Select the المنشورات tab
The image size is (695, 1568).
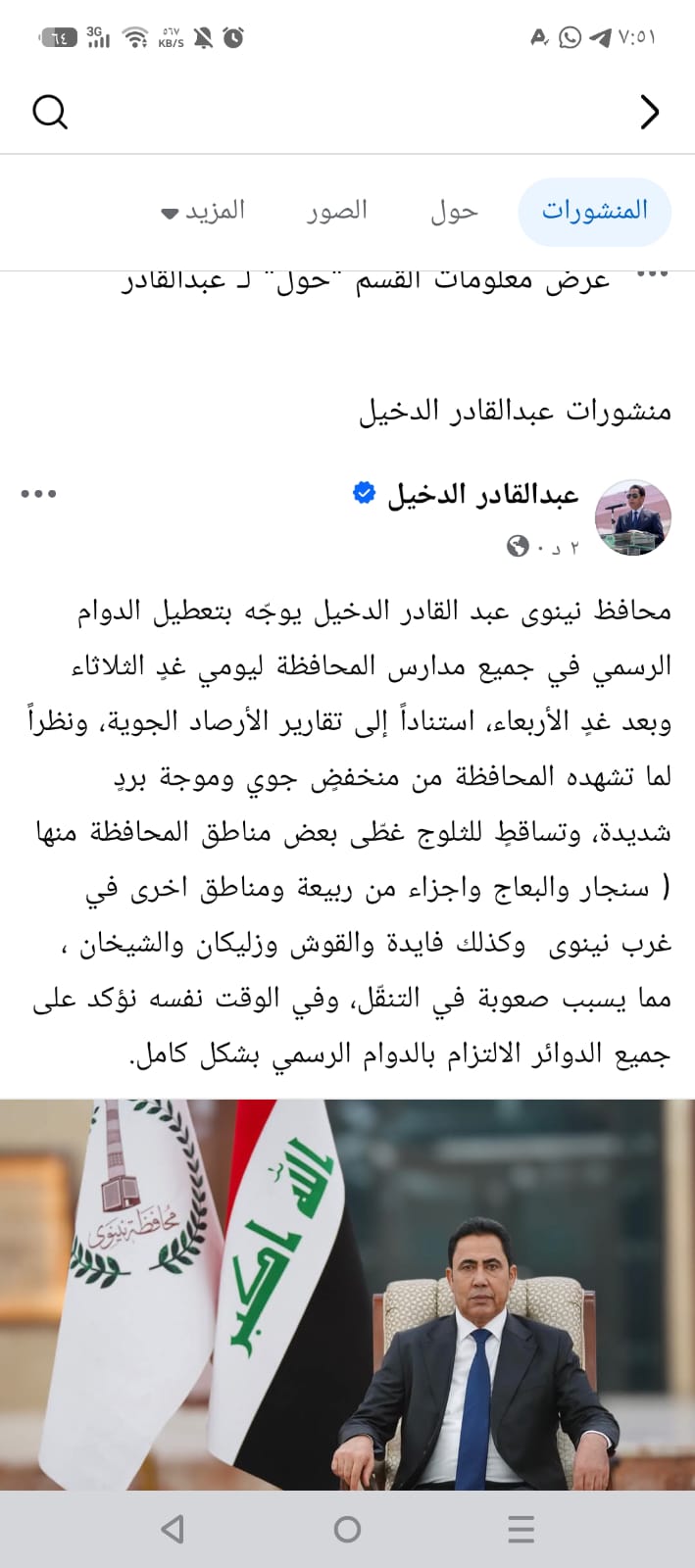(x=594, y=211)
